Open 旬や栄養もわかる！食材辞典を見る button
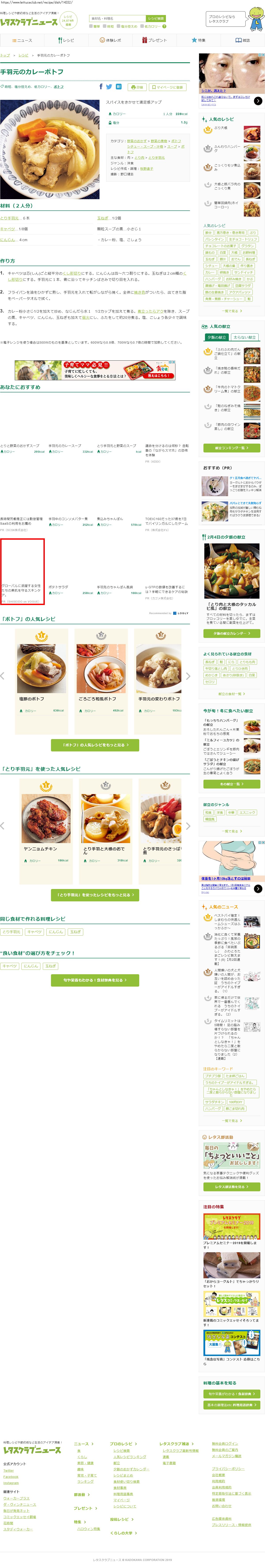The width and height of the screenshot is (265, 1568). (x=95, y=980)
